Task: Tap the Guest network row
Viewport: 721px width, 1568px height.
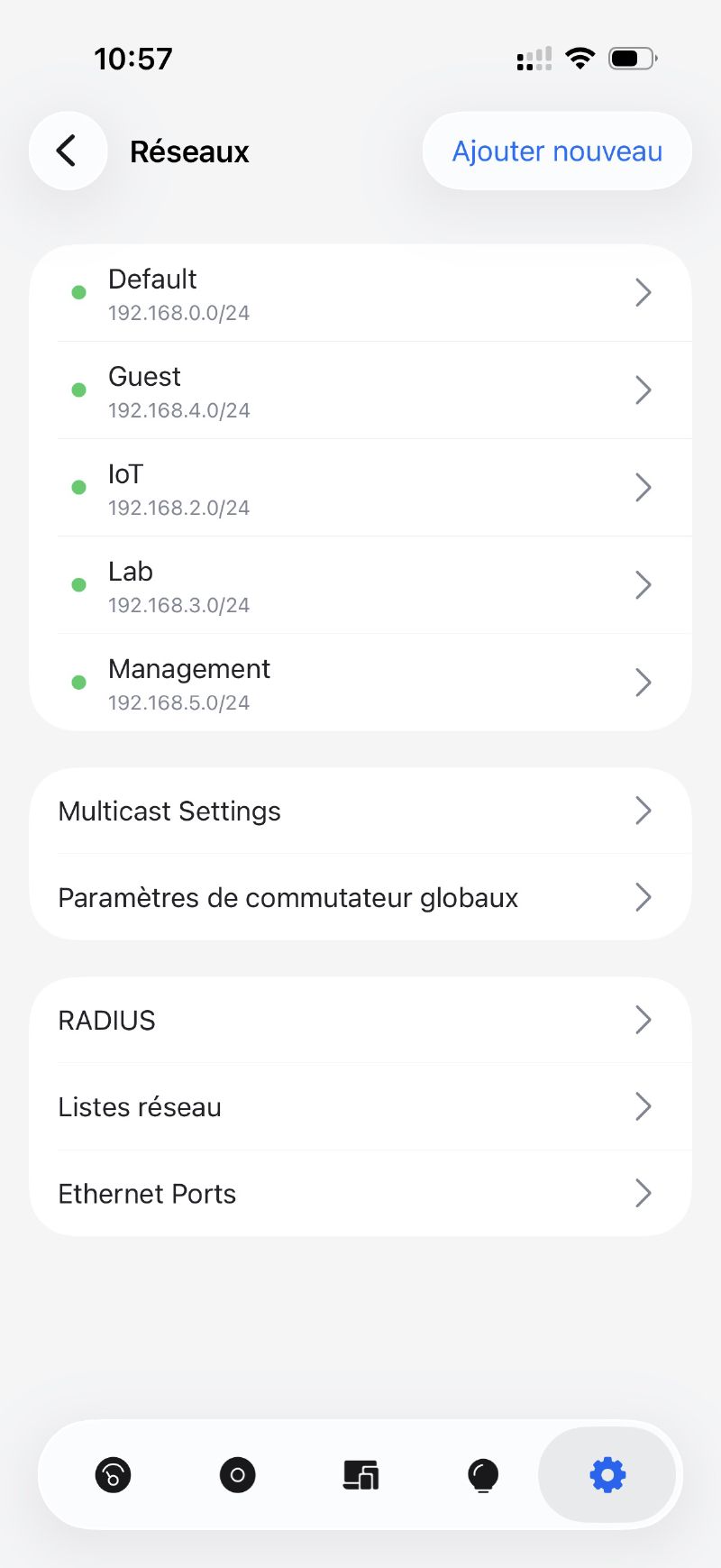Action: [360, 390]
